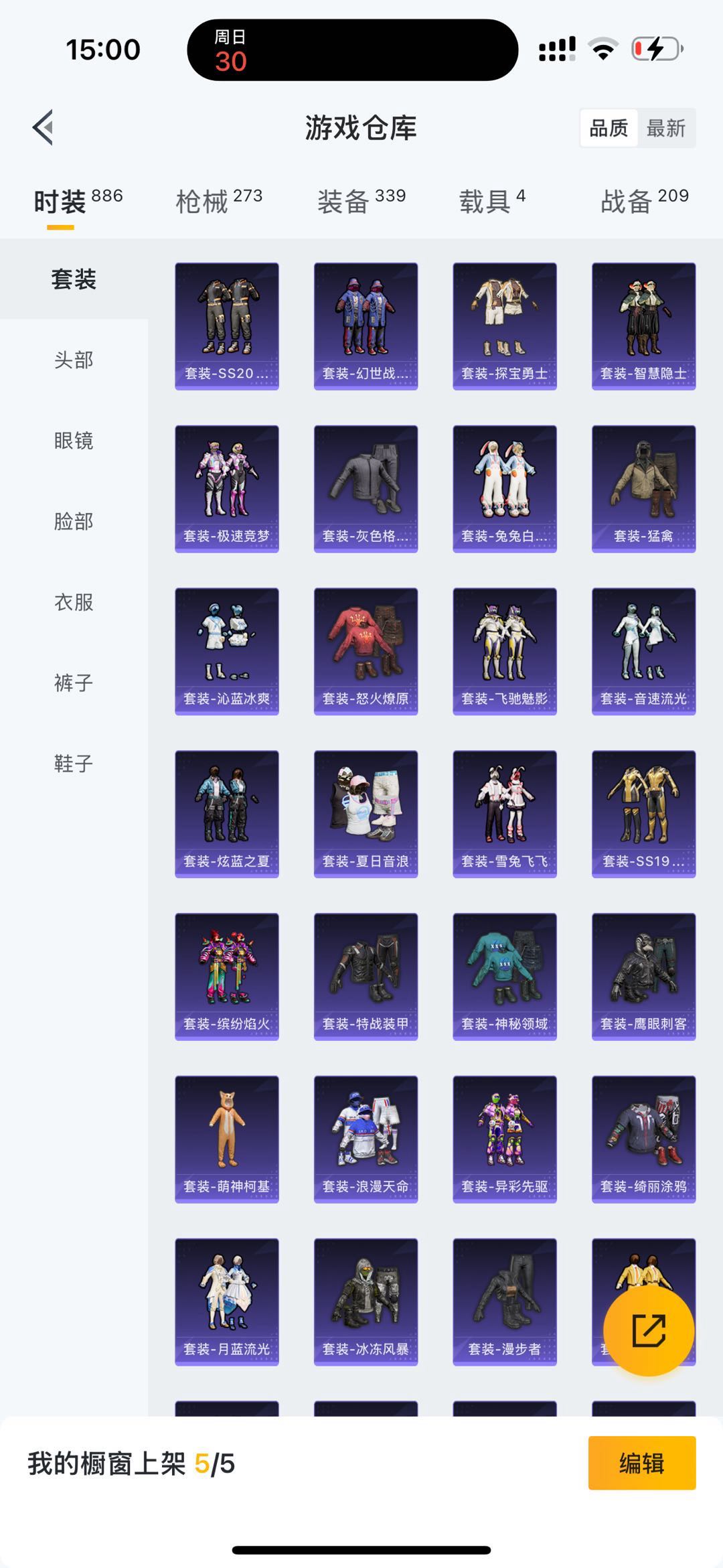View the 套装-猛禽 outfit
Image resolution: width=723 pixels, height=1568 pixels.
click(x=643, y=489)
